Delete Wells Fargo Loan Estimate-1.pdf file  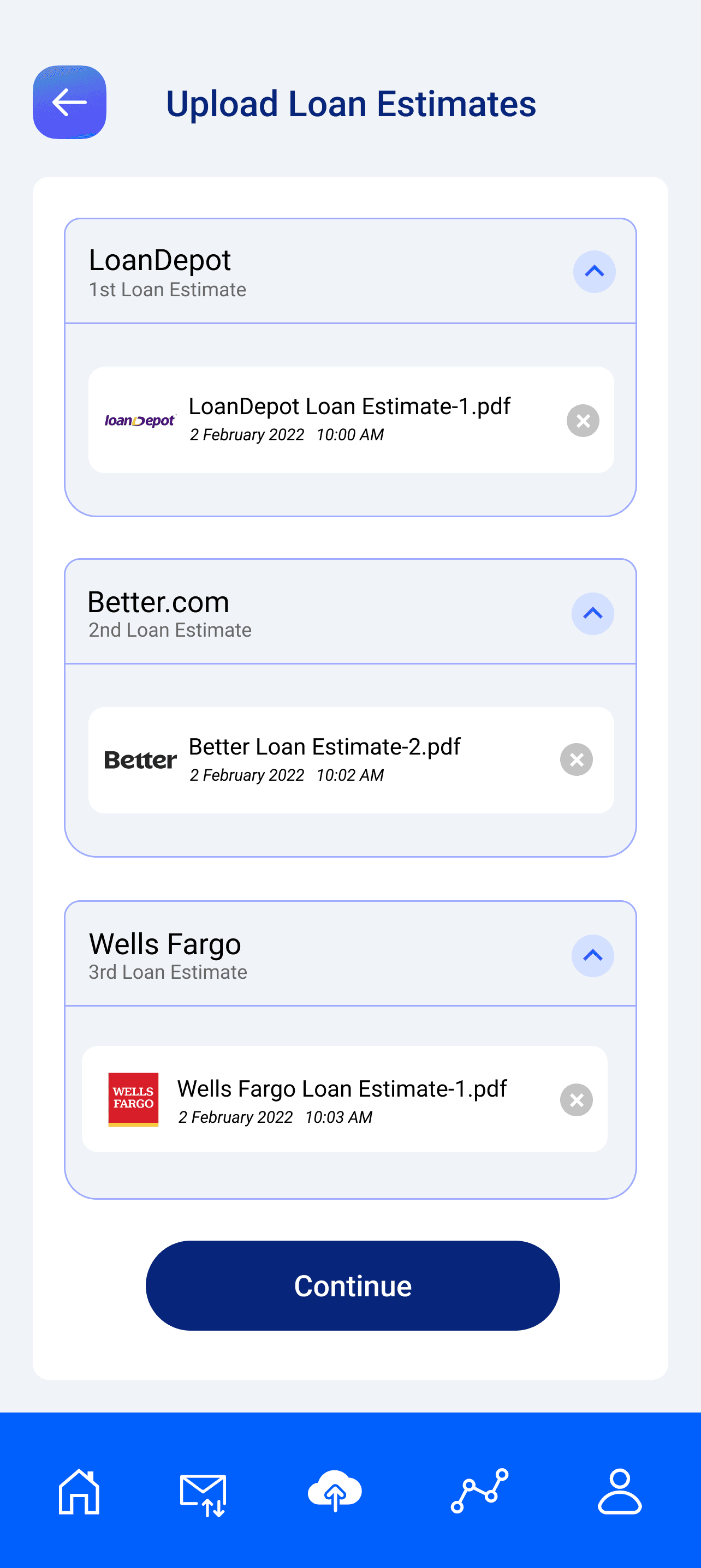tap(576, 1100)
